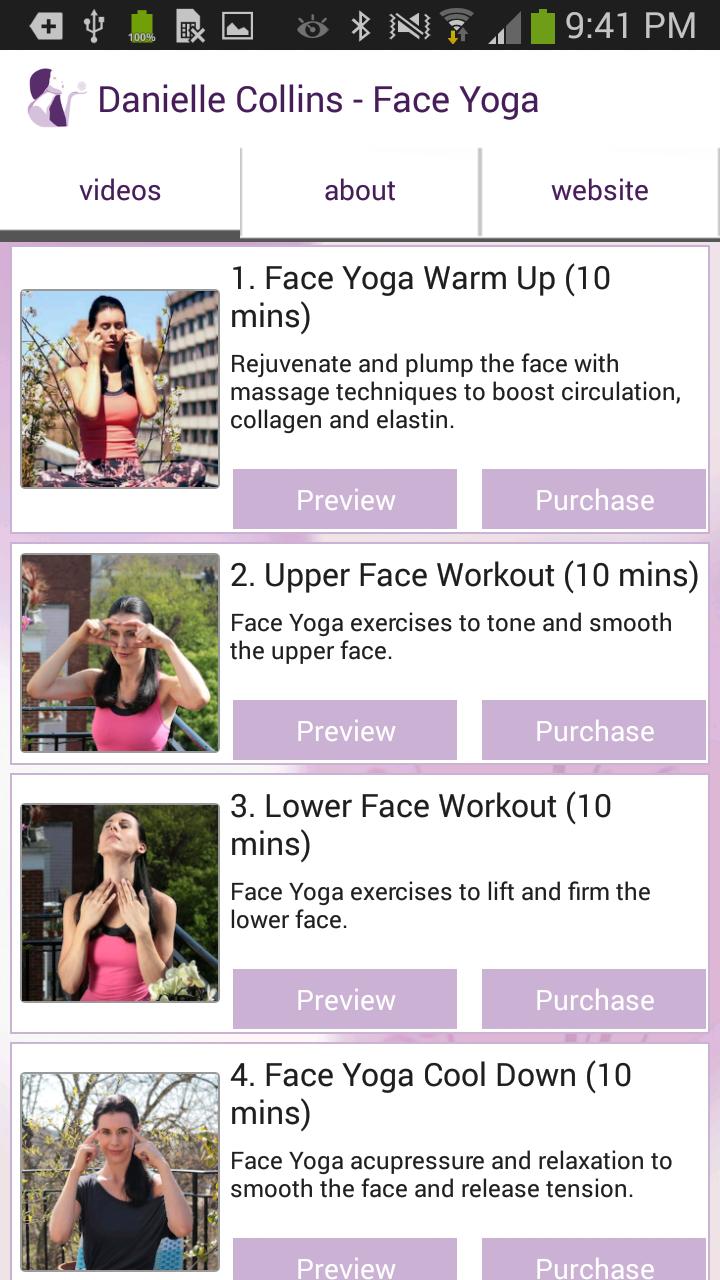Preview the Upper Face Workout video
The image size is (720, 1280).
click(x=345, y=730)
